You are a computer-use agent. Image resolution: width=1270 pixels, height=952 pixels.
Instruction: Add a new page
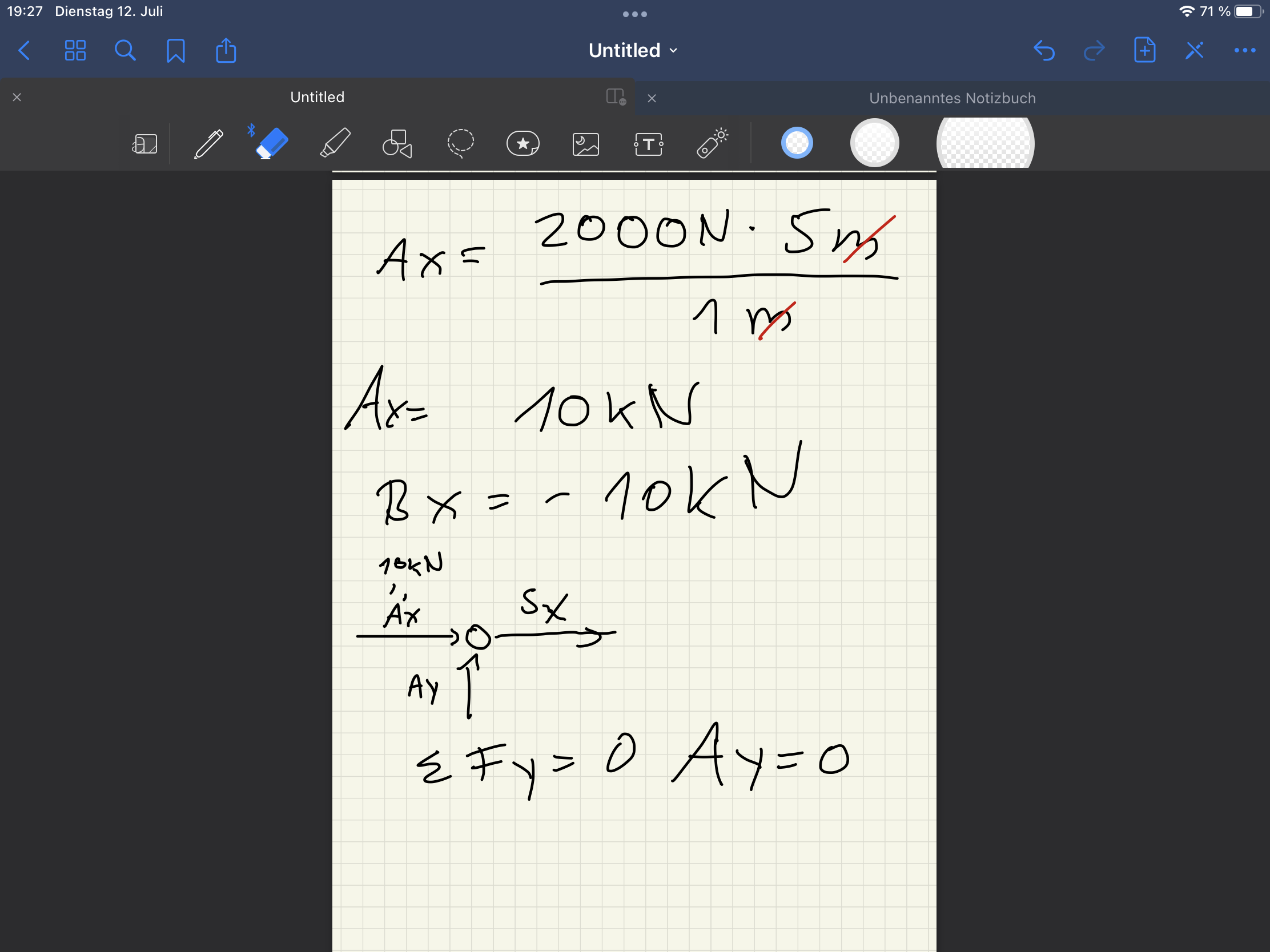click(x=1144, y=50)
